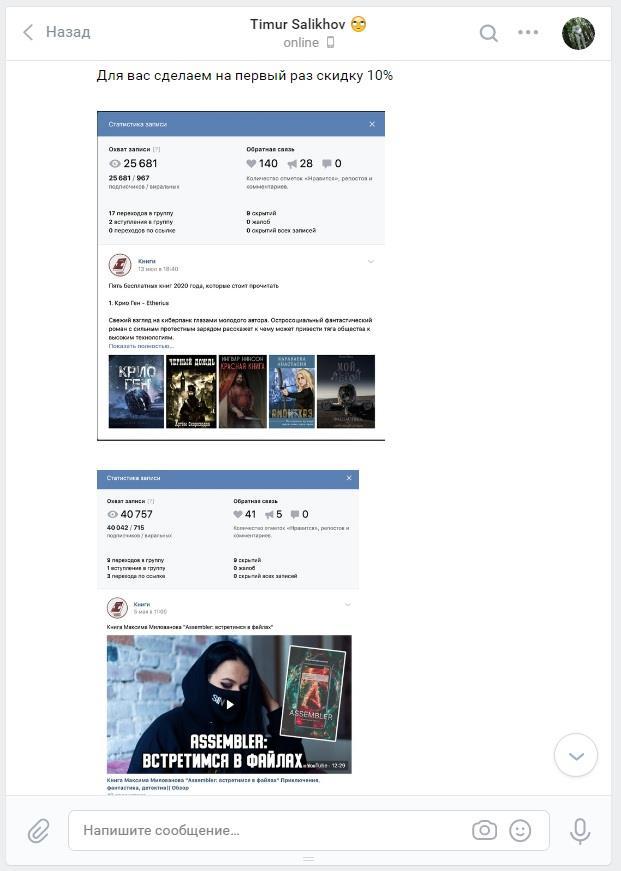Search within the conversation

click(488, 33)
